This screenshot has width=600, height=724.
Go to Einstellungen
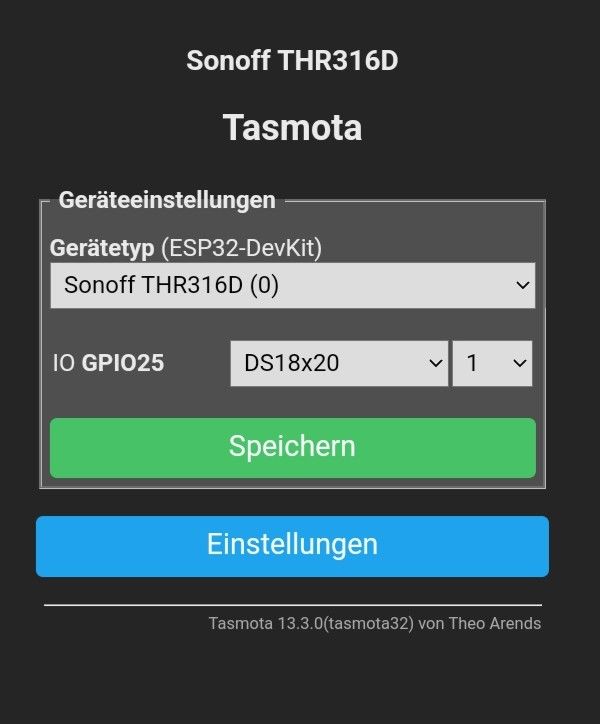(292, 546)
